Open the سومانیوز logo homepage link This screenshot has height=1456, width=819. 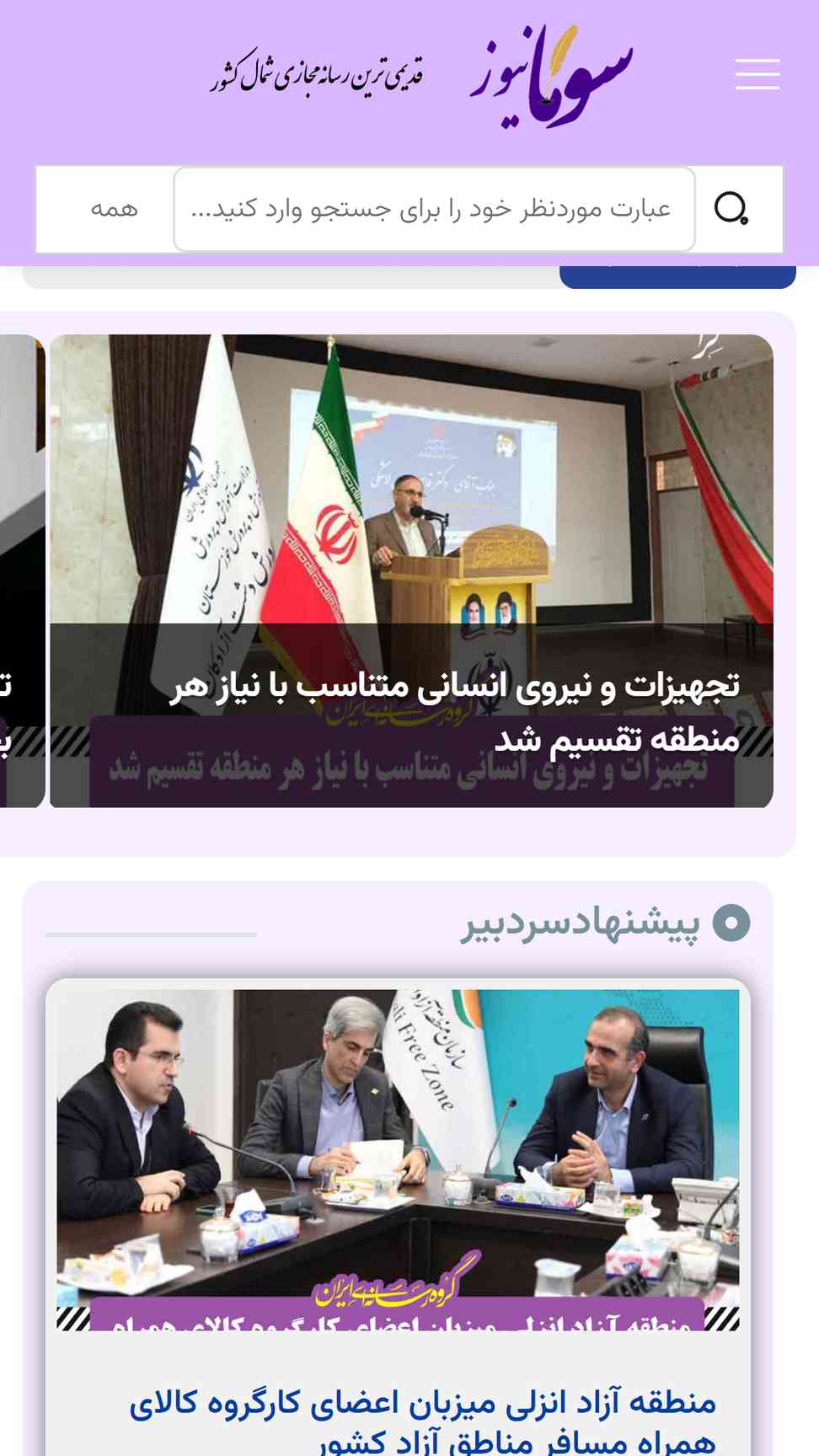click(551, 76)
